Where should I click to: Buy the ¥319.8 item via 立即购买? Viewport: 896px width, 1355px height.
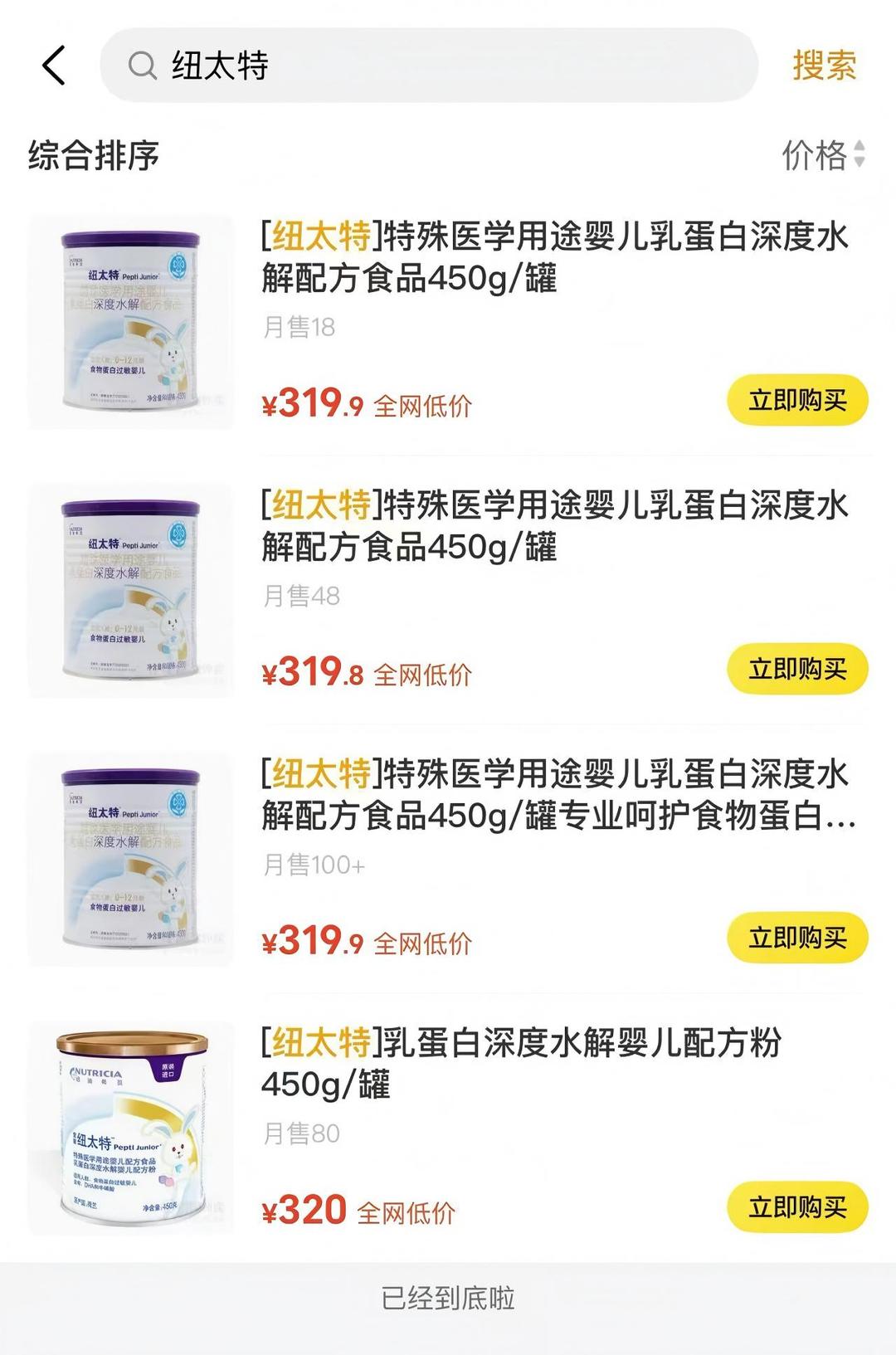[797, 669]
